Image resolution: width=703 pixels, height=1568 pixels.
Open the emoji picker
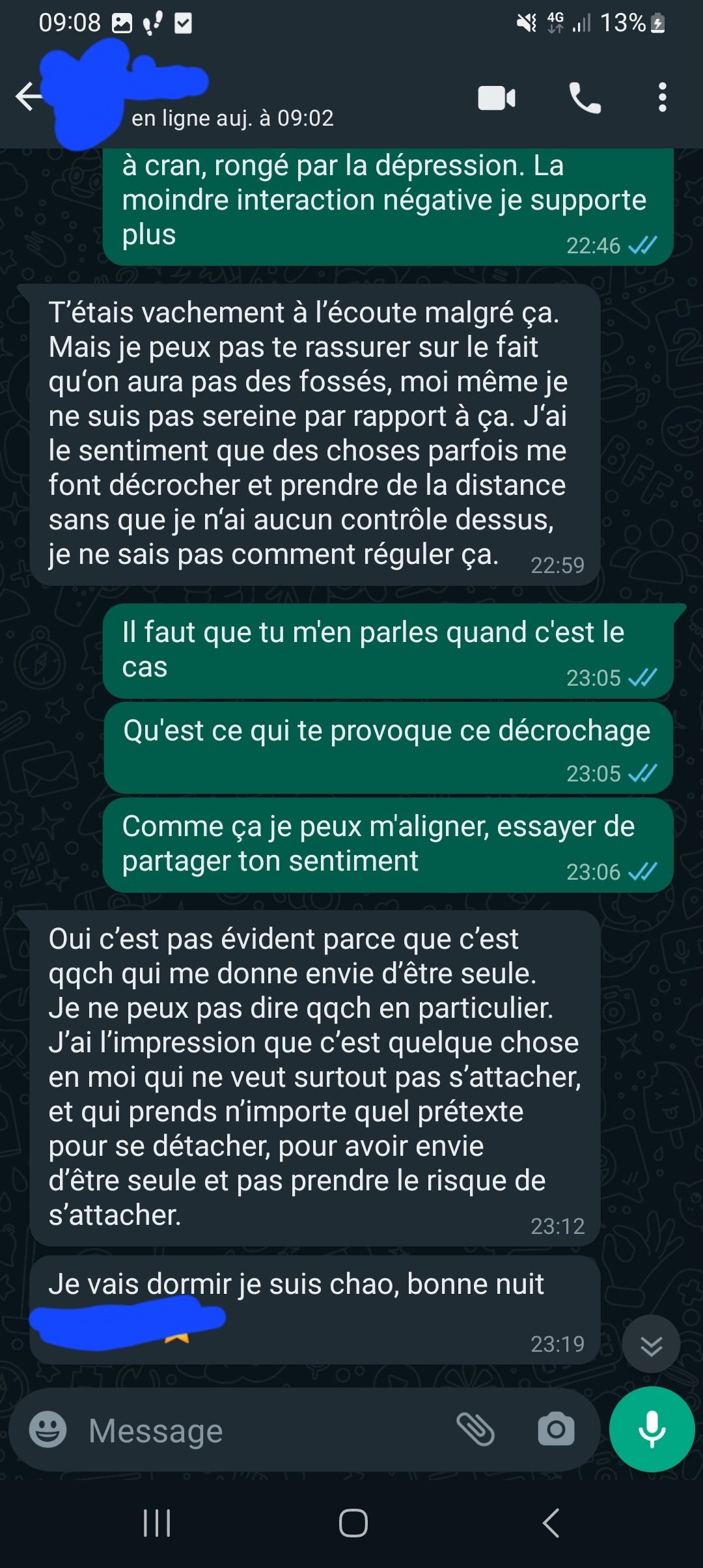click(48, 1430)
